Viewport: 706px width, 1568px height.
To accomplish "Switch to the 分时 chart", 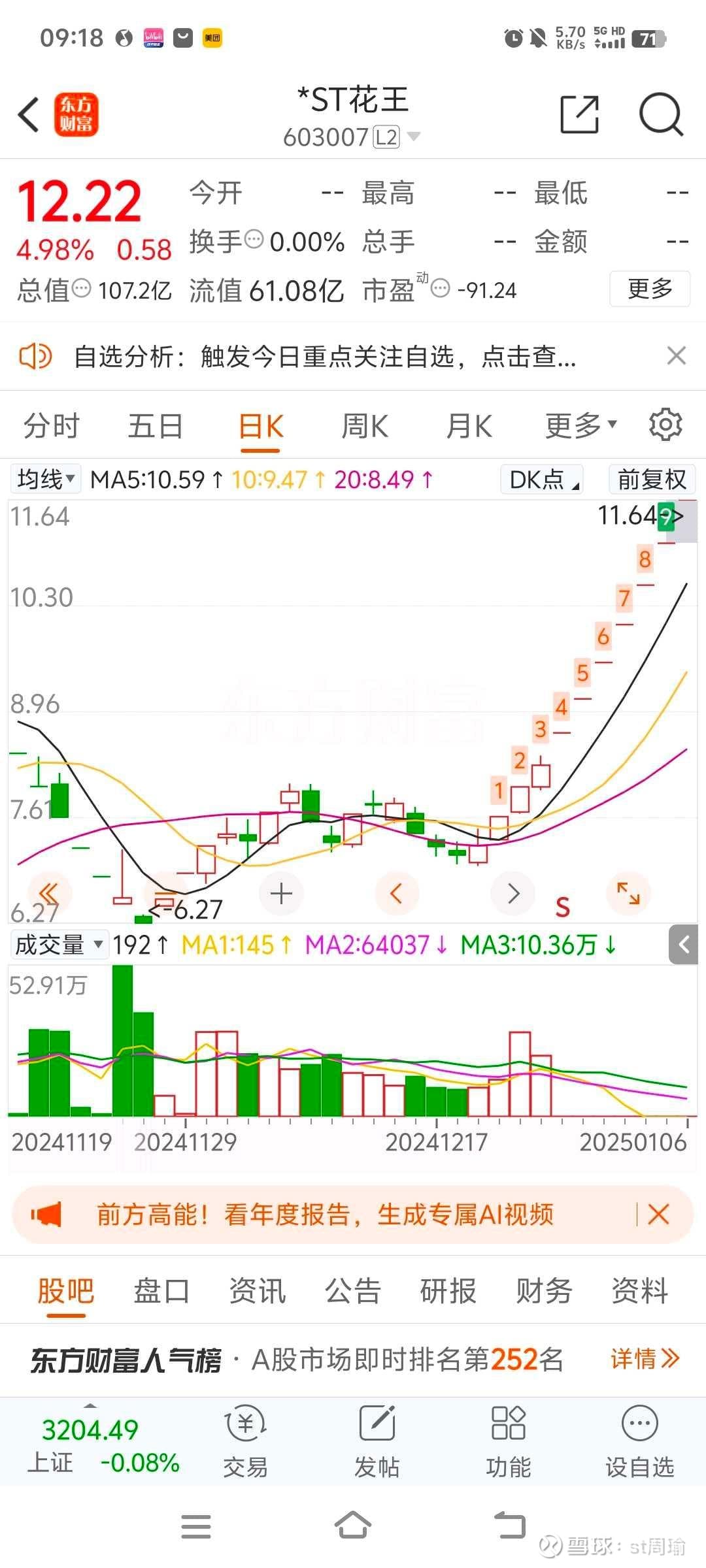I will 51,426.
